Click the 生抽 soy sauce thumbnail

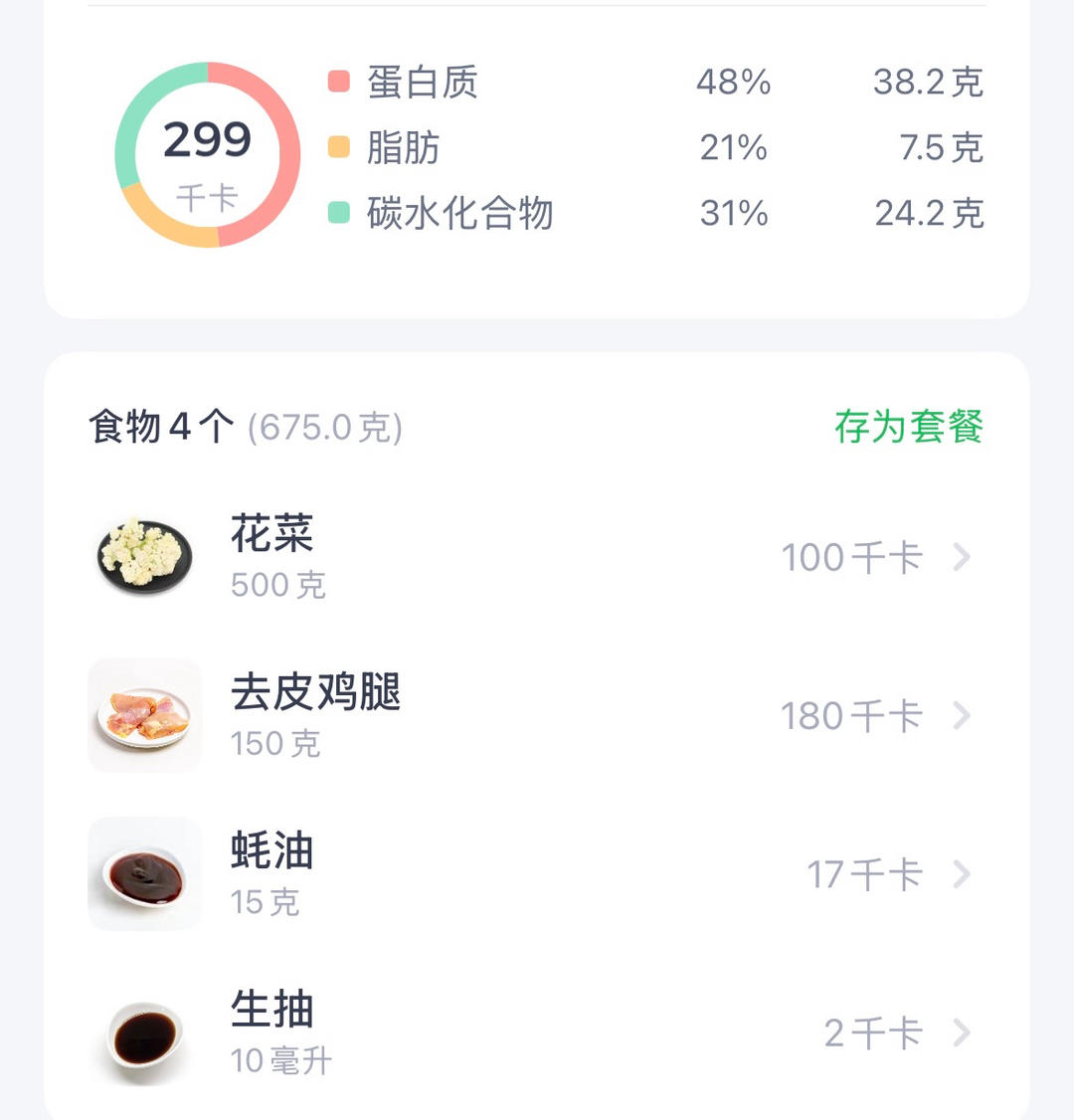(144, 1031)
